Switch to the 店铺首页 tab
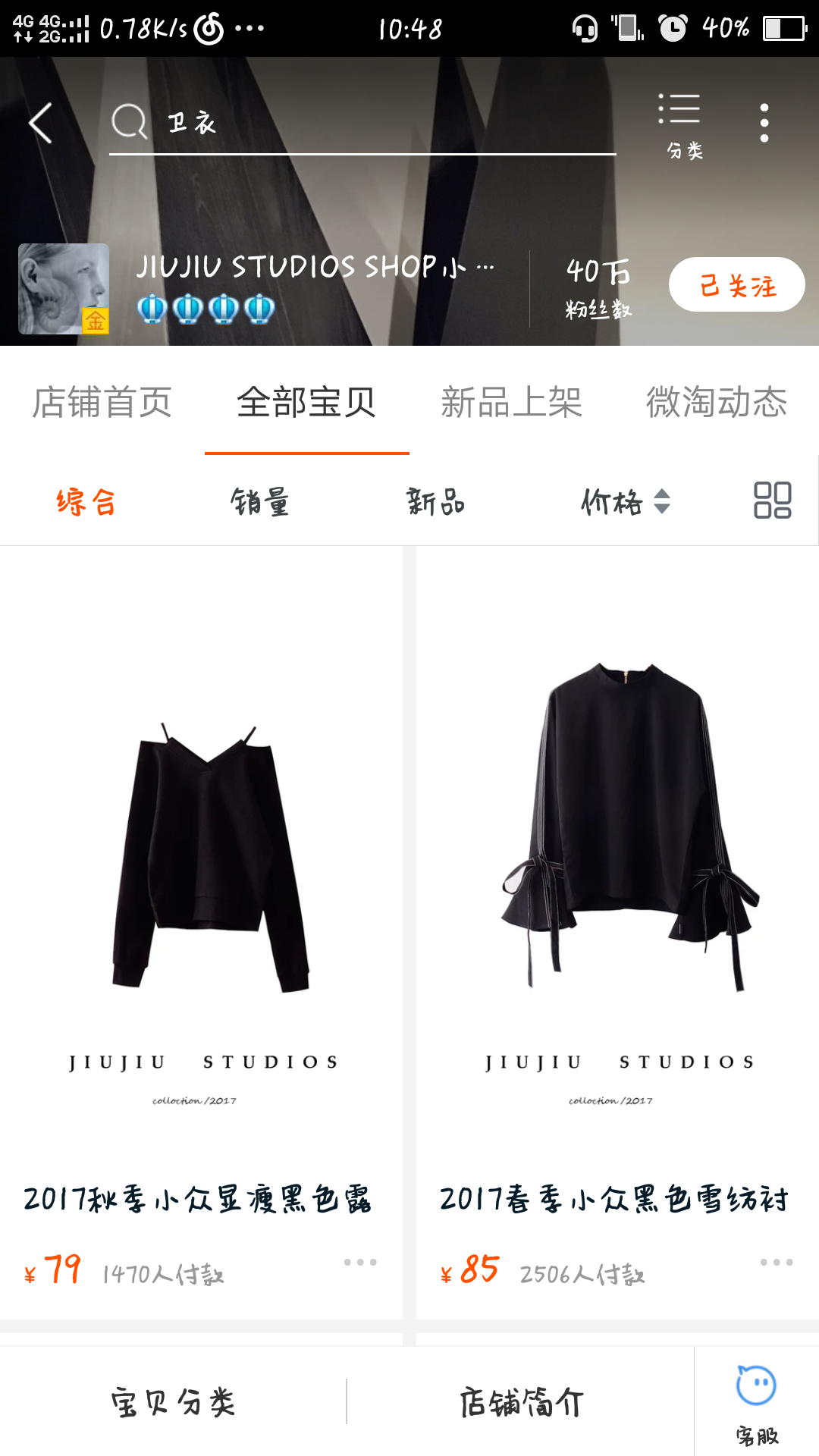Image resolution: width=819 pixels, height=1456 pixels. pos(102,402)
